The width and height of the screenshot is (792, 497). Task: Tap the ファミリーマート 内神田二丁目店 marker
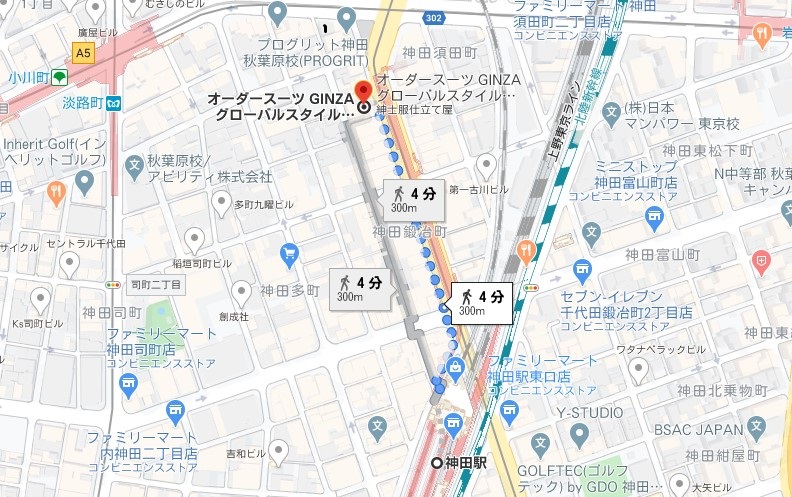click(x=177, y=410)
